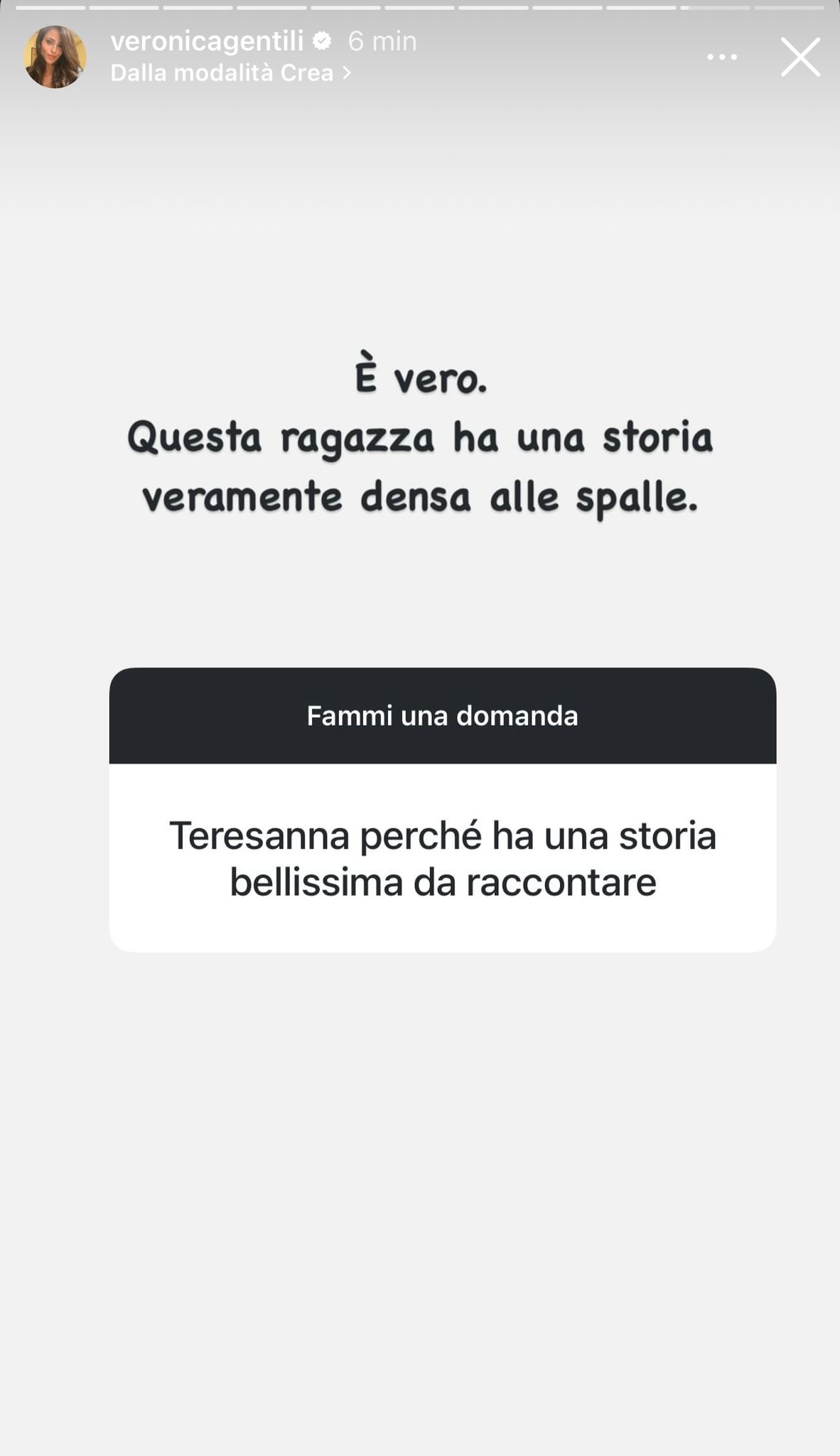Open veronicagentili's profile picture
Screen dimensions: 840x1456
point(55,57)
